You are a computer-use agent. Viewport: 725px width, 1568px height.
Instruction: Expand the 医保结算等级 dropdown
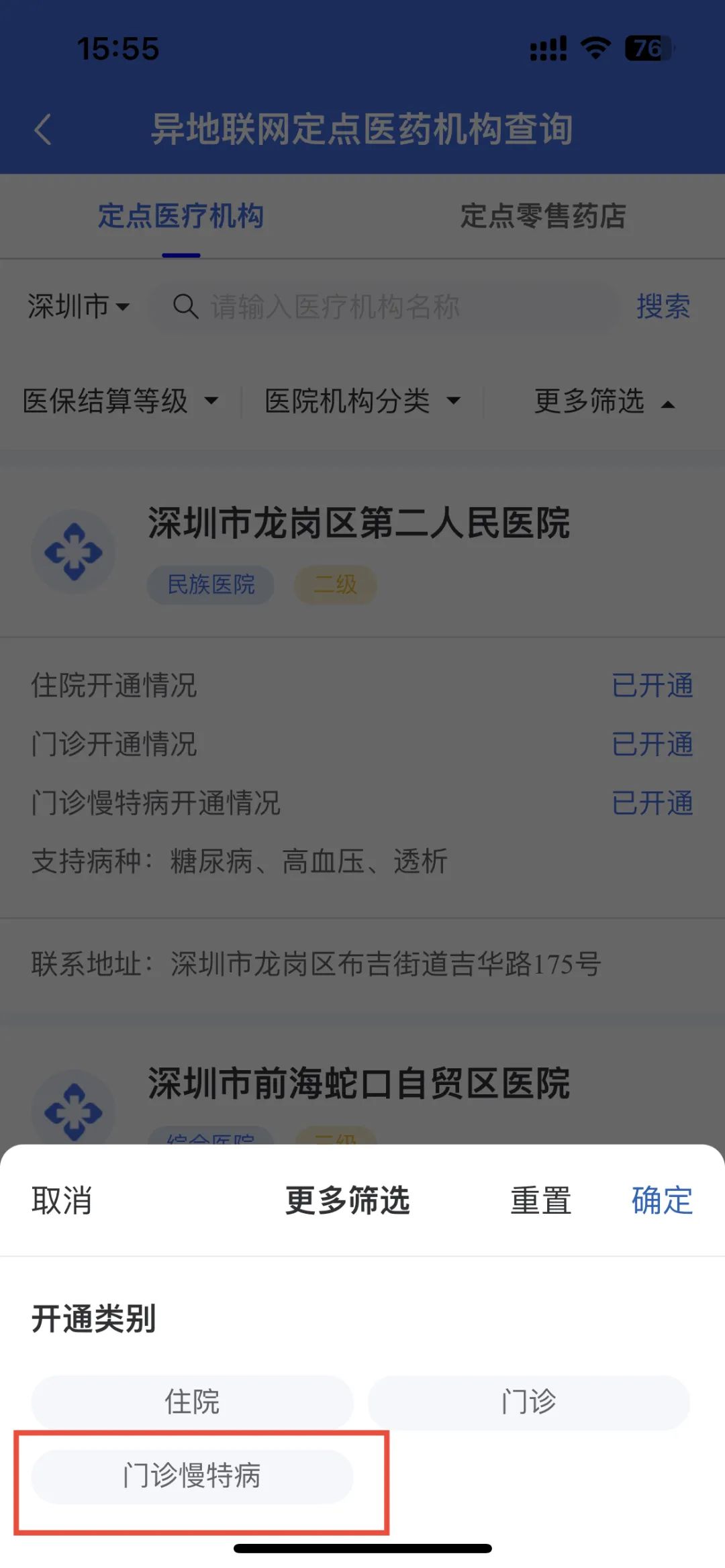coord(121,401)
